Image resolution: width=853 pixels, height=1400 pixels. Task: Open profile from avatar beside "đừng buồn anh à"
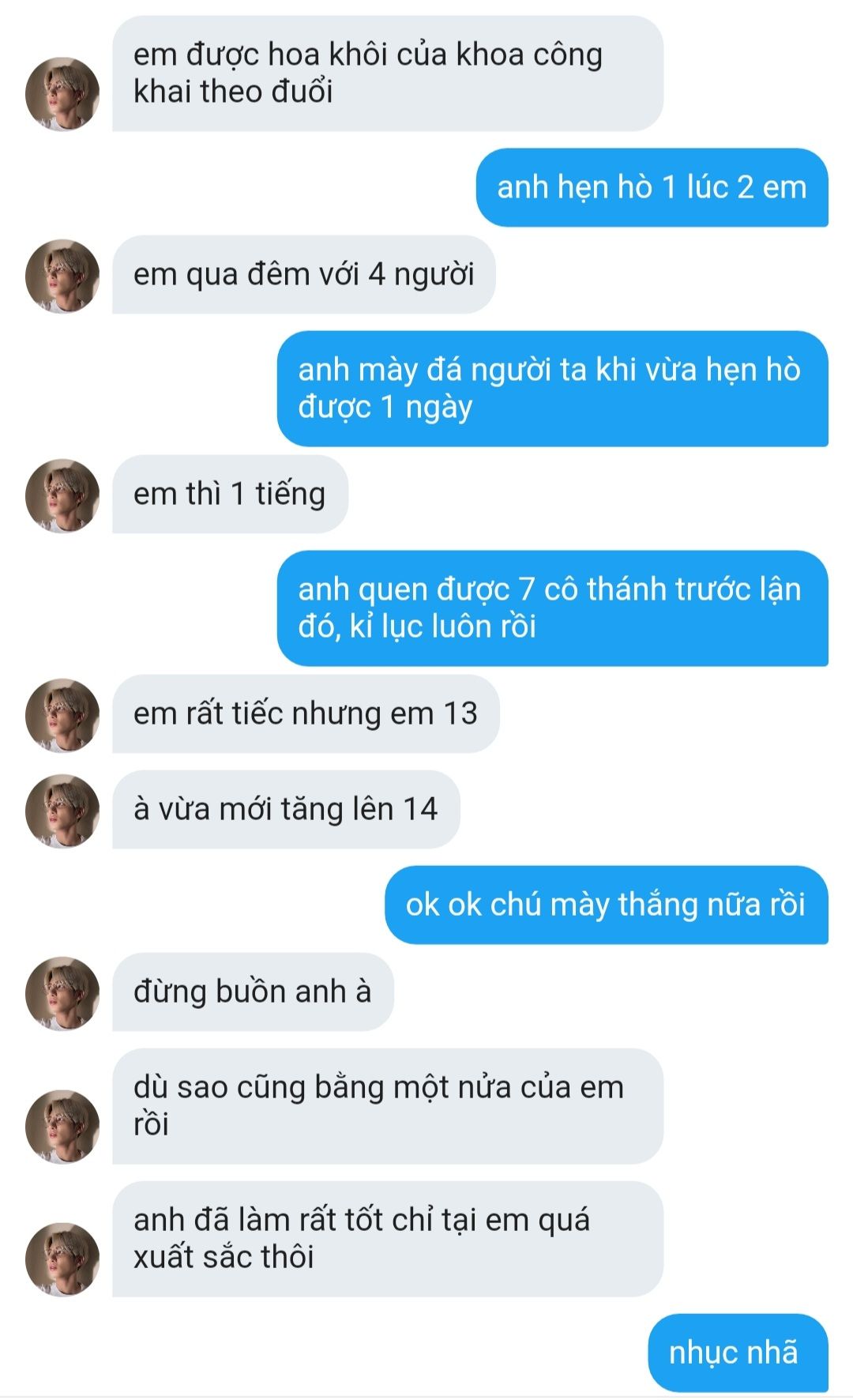pyautogui.click(x=62, y=994)
